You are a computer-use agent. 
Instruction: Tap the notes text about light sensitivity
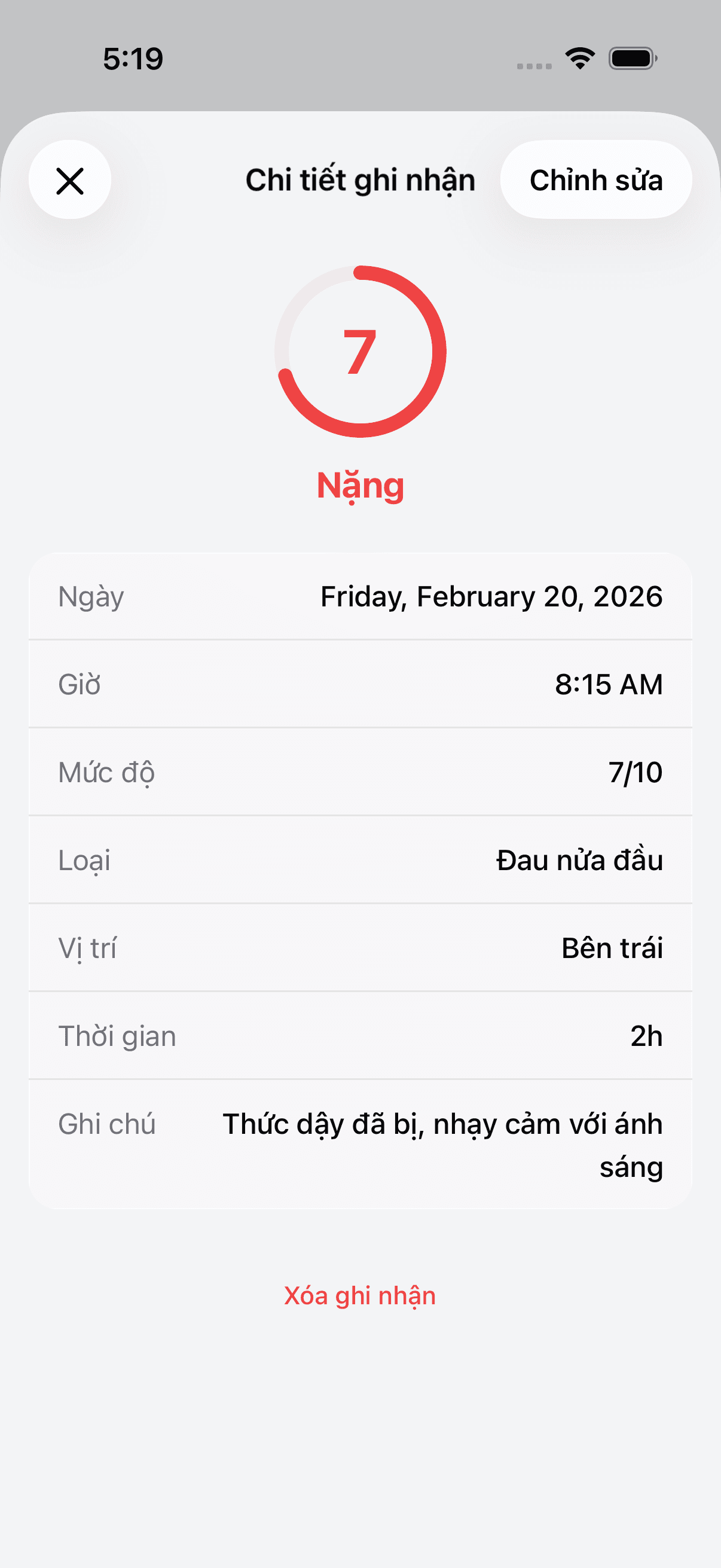442,1124
